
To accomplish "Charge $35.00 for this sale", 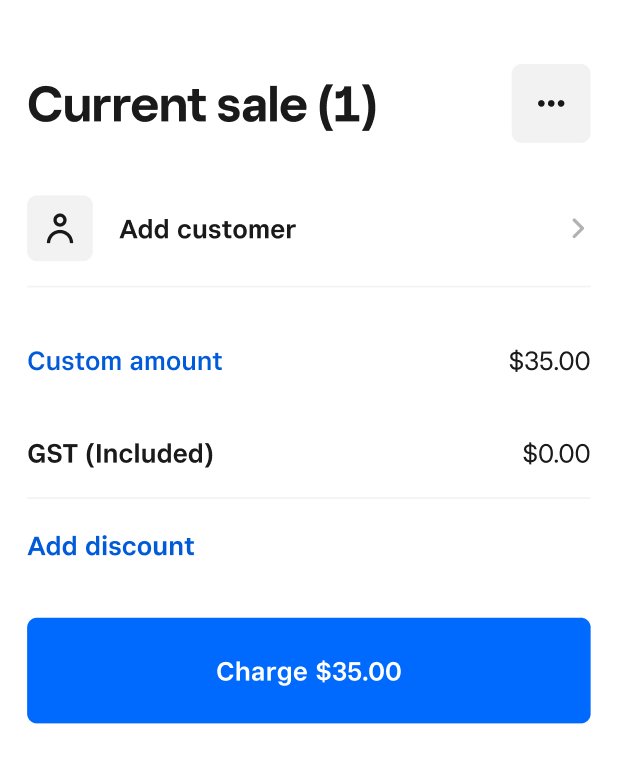I will pyautogui.click(x=308, y=671).
